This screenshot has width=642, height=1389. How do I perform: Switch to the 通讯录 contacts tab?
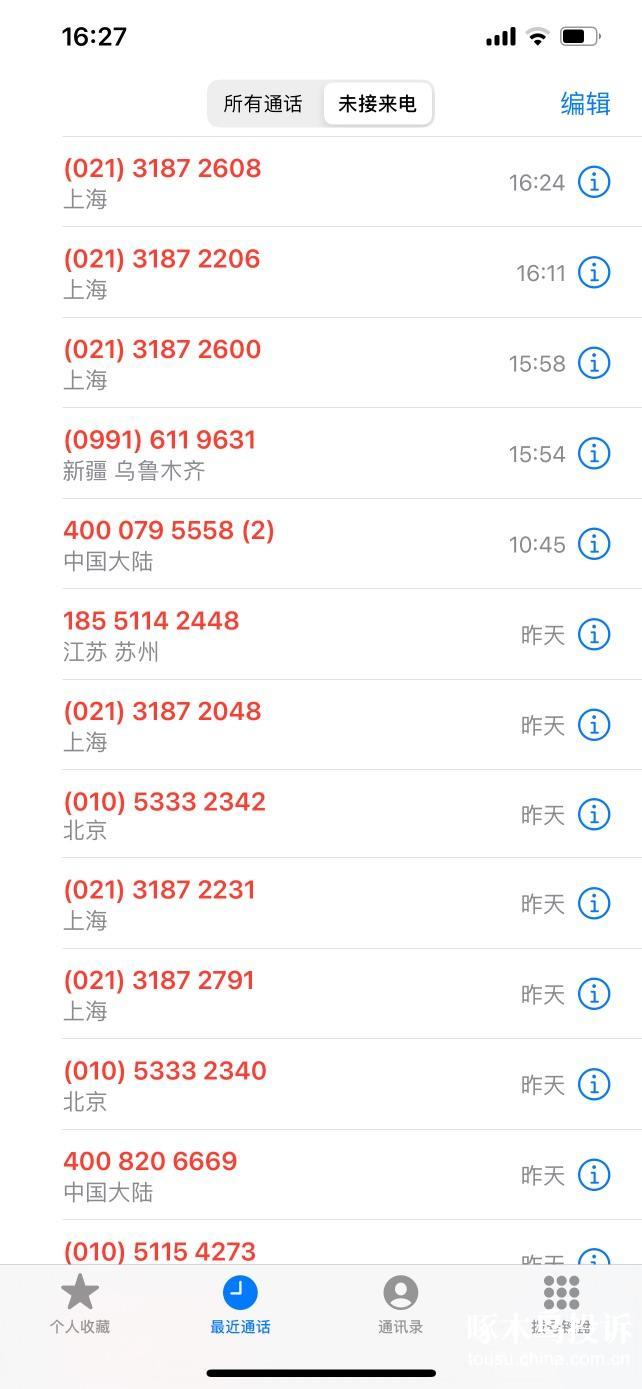coord(401,1305)
